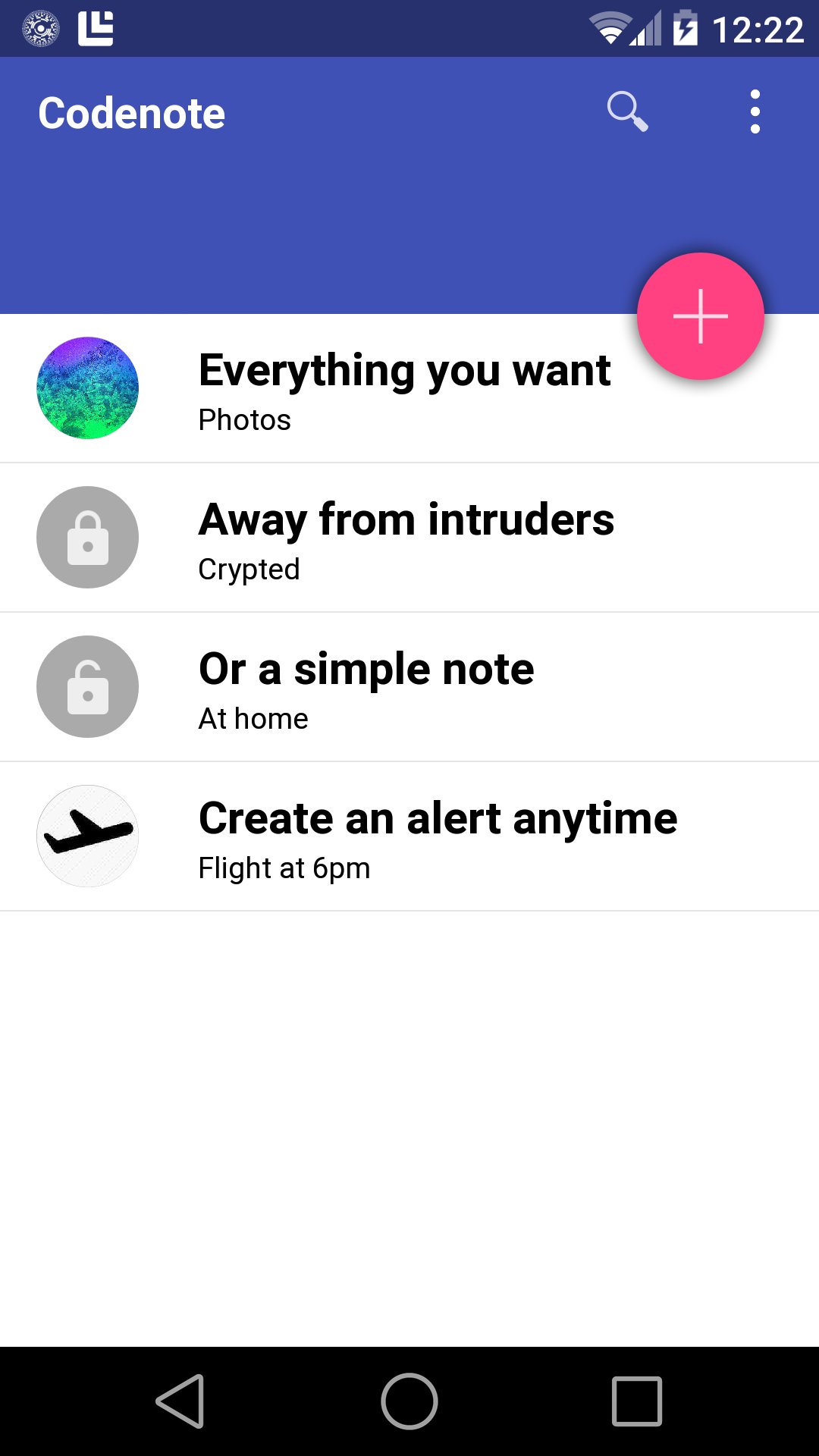Click the colorful photo thumbnail for Everything you want
This screenshot has width=819, height=1456.
click(x=86, y=387)
